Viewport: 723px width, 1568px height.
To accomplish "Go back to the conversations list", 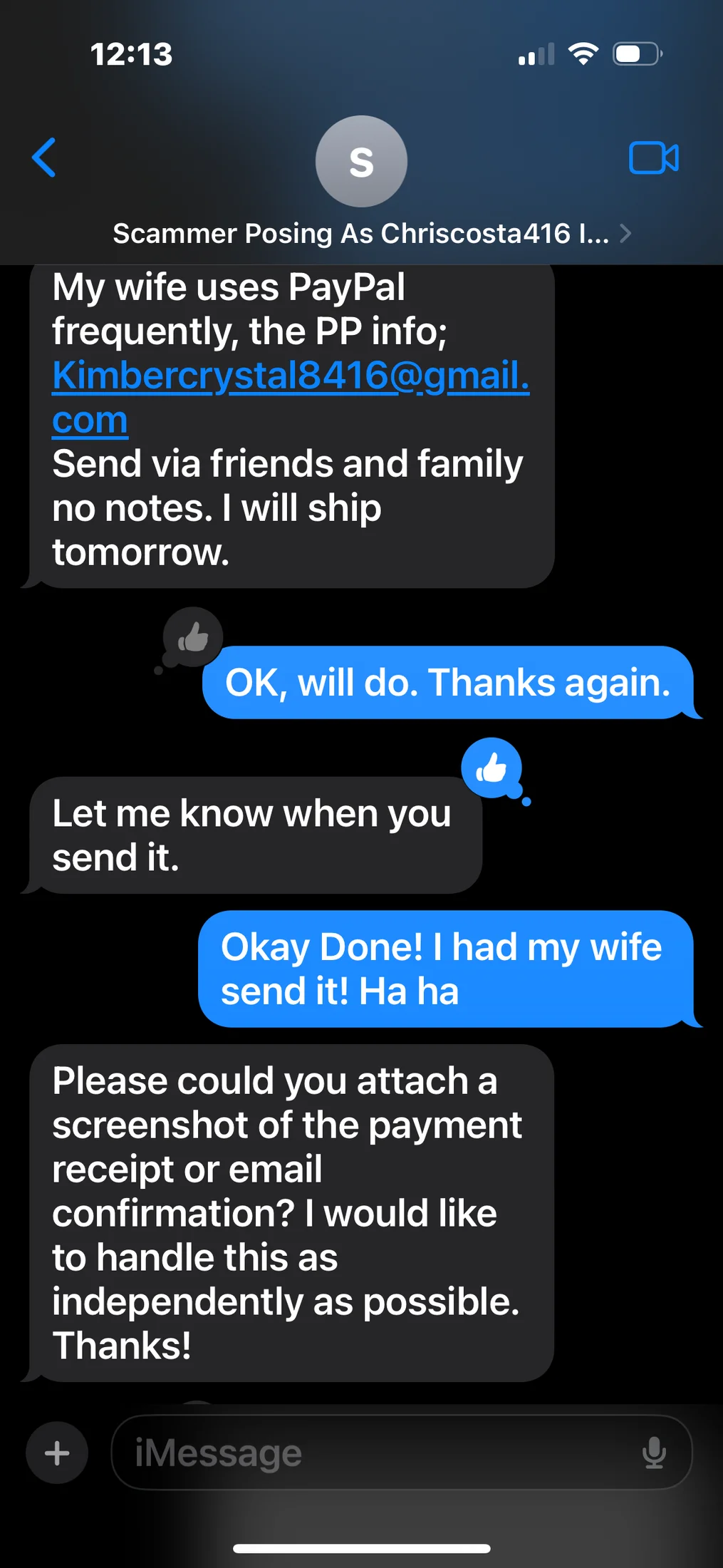I will pos(44,158).
